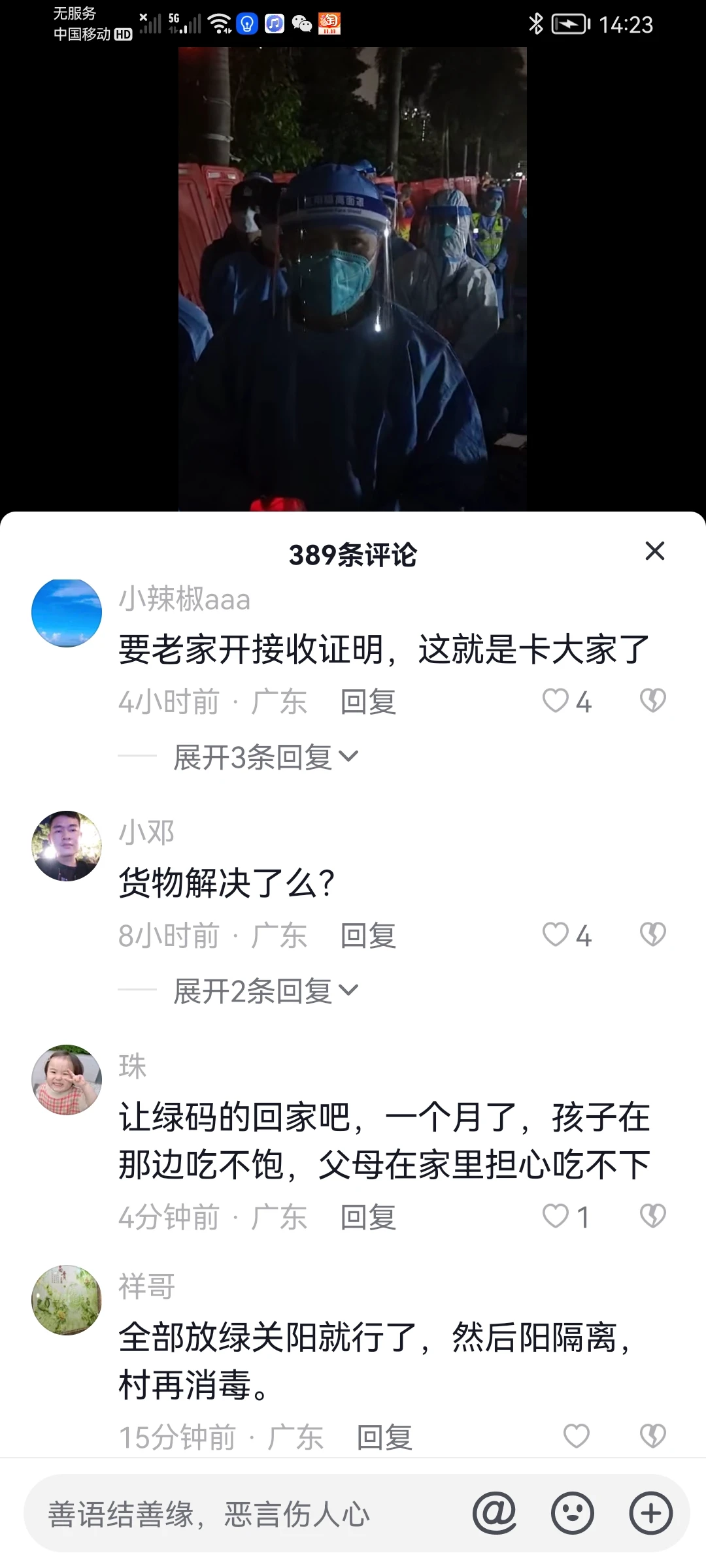Open the plus attachment button
The image size is (706, 1568).
pos(650,1514)
